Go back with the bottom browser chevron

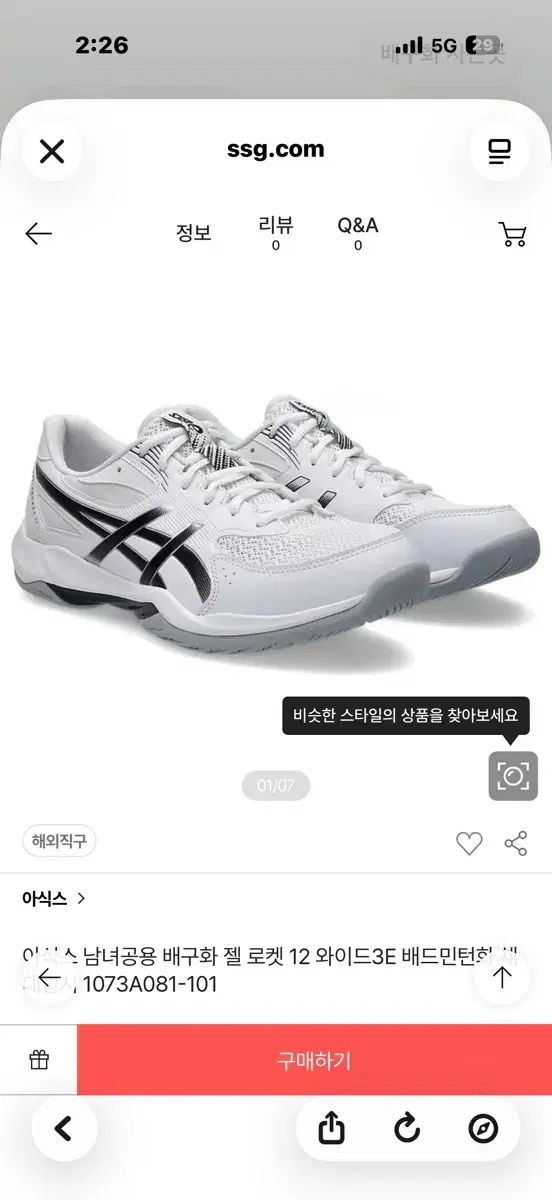(64, 1129)
